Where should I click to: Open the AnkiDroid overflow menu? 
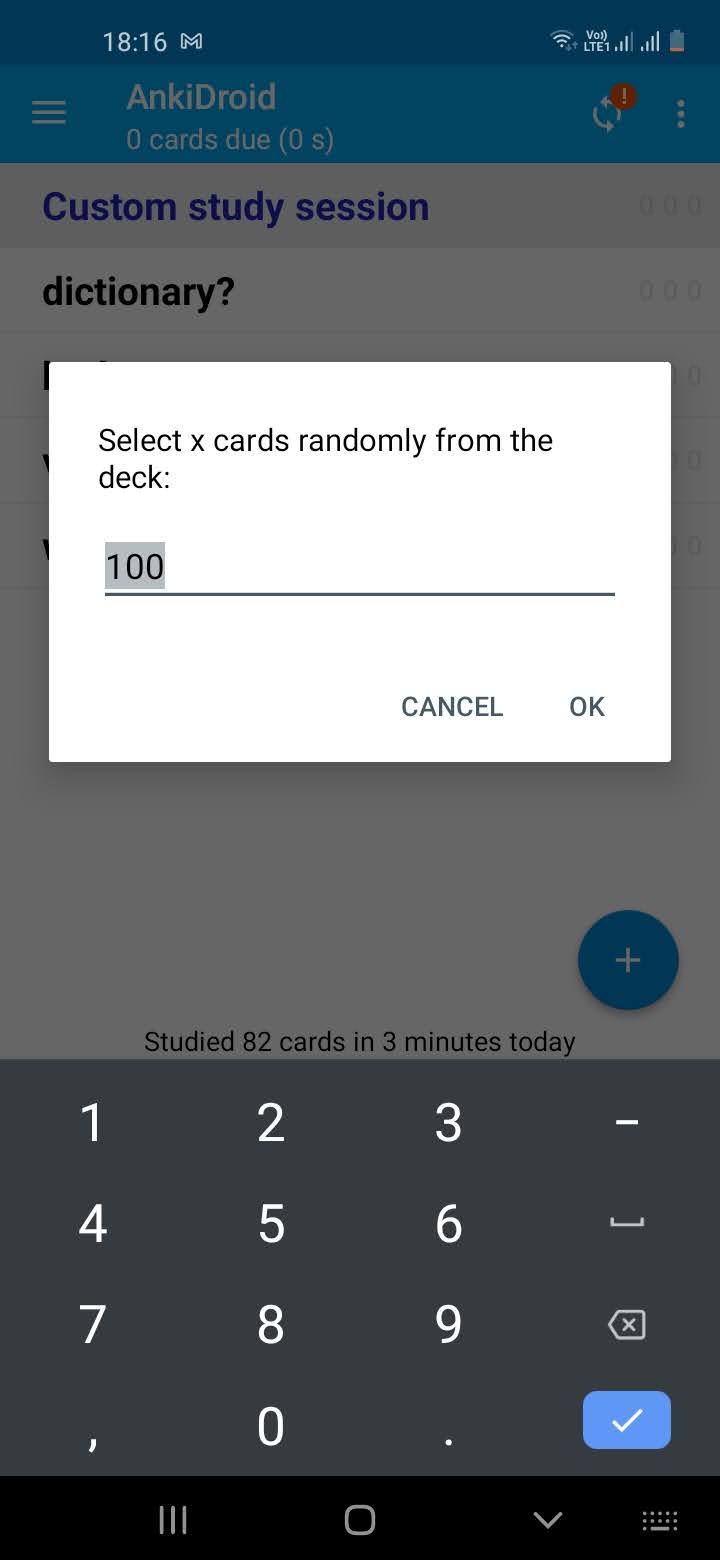pos(681,113)
